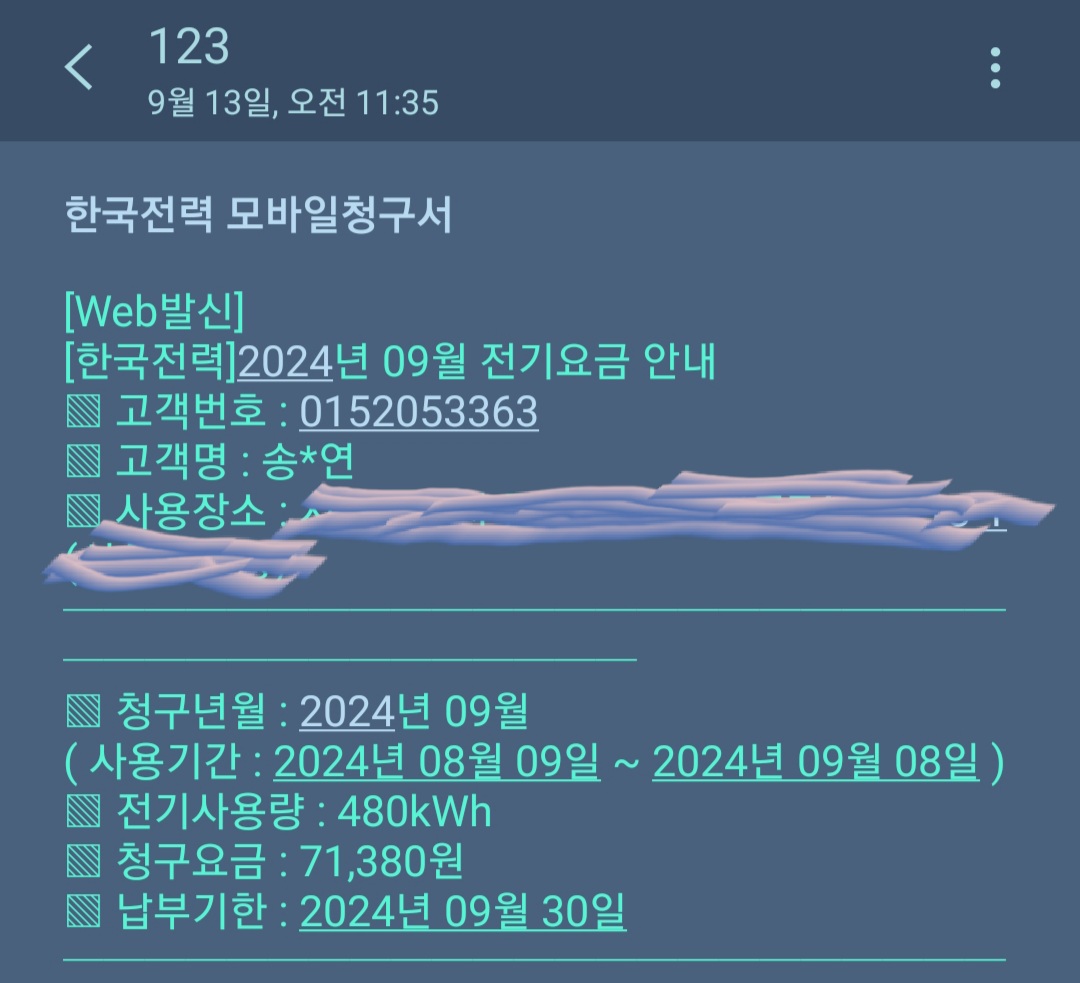The width and height of the screenshot is (1080, 983).
Task: Open the overflow menu
Action: click(994, 68)
